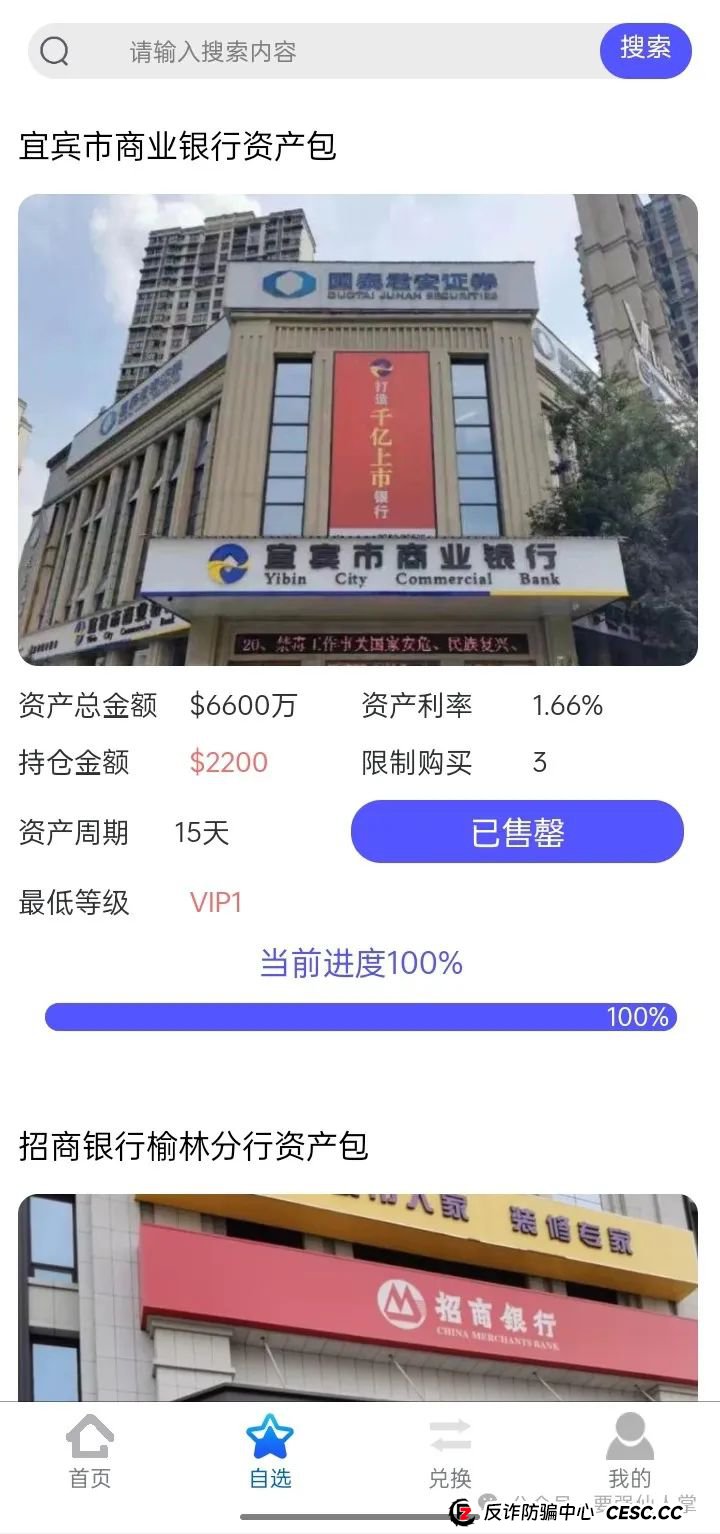Open the 招商银行榆林分行 asset package image
720x1534 pixels.
[x=358, y=1296]
